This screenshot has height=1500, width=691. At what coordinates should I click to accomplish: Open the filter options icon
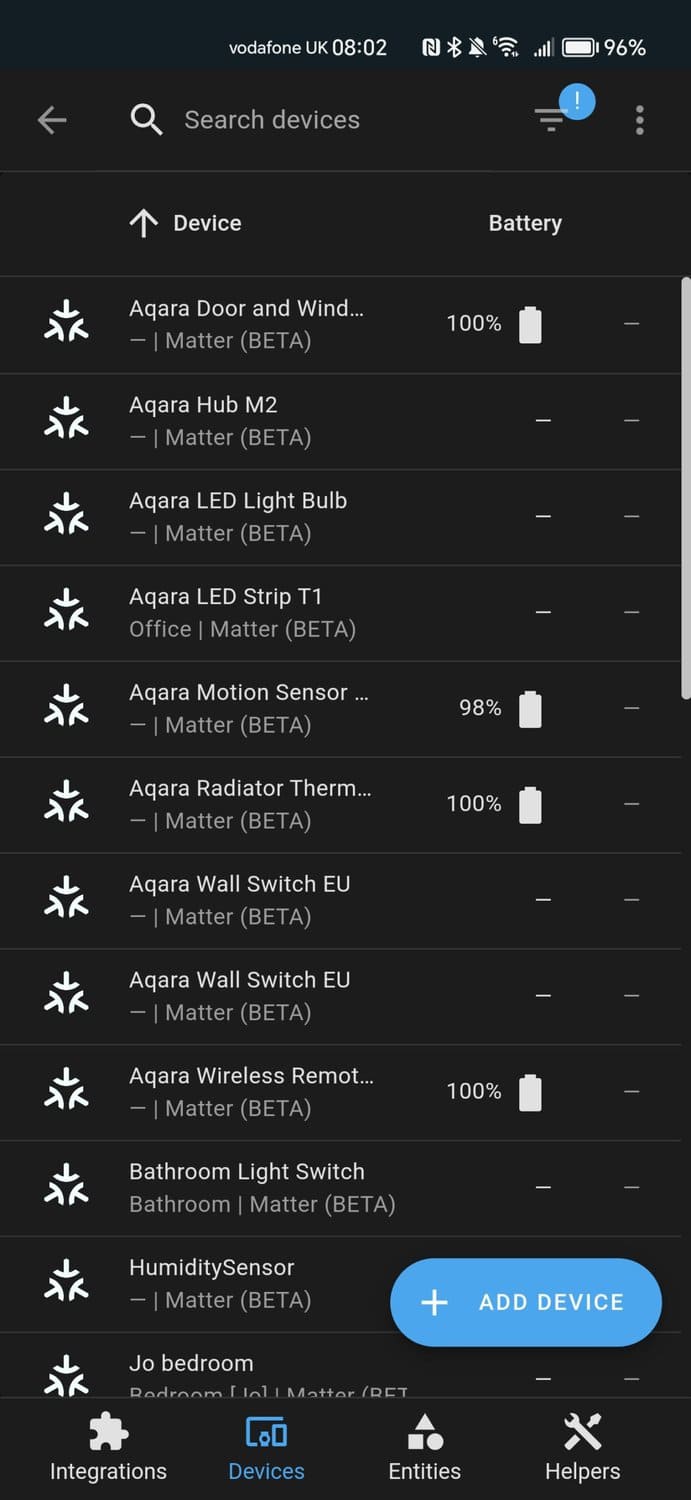tap(551, 120)
